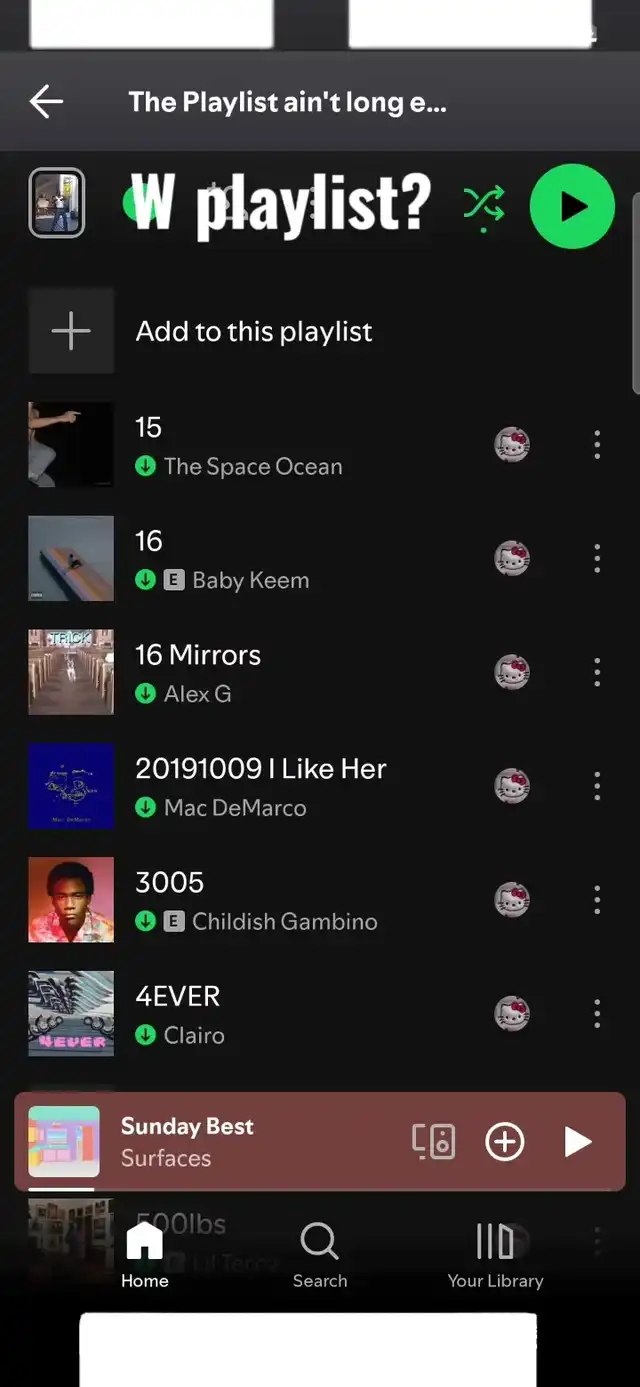Play the playlist with the green button
This screenshot has height=1387, width=640.
point(572,206)
